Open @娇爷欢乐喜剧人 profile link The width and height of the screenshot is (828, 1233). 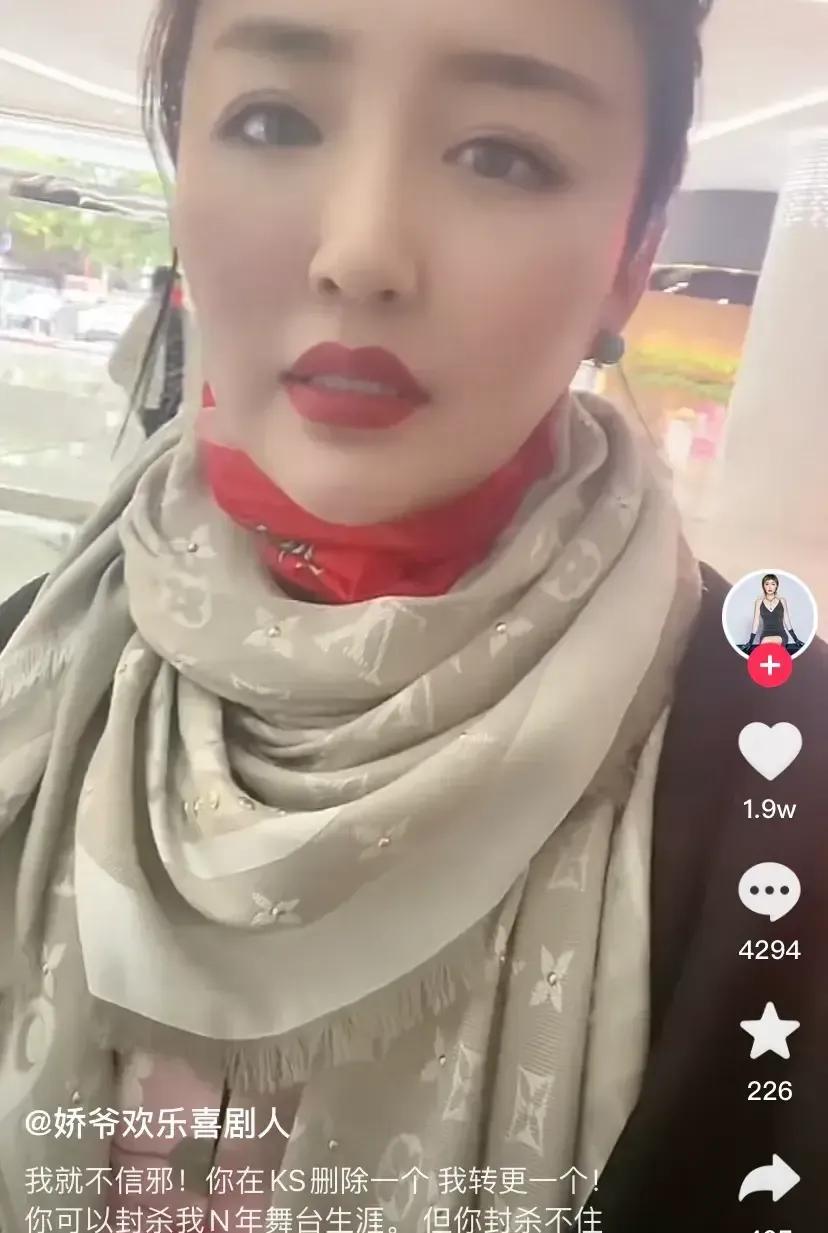[x=157, y=1123]
